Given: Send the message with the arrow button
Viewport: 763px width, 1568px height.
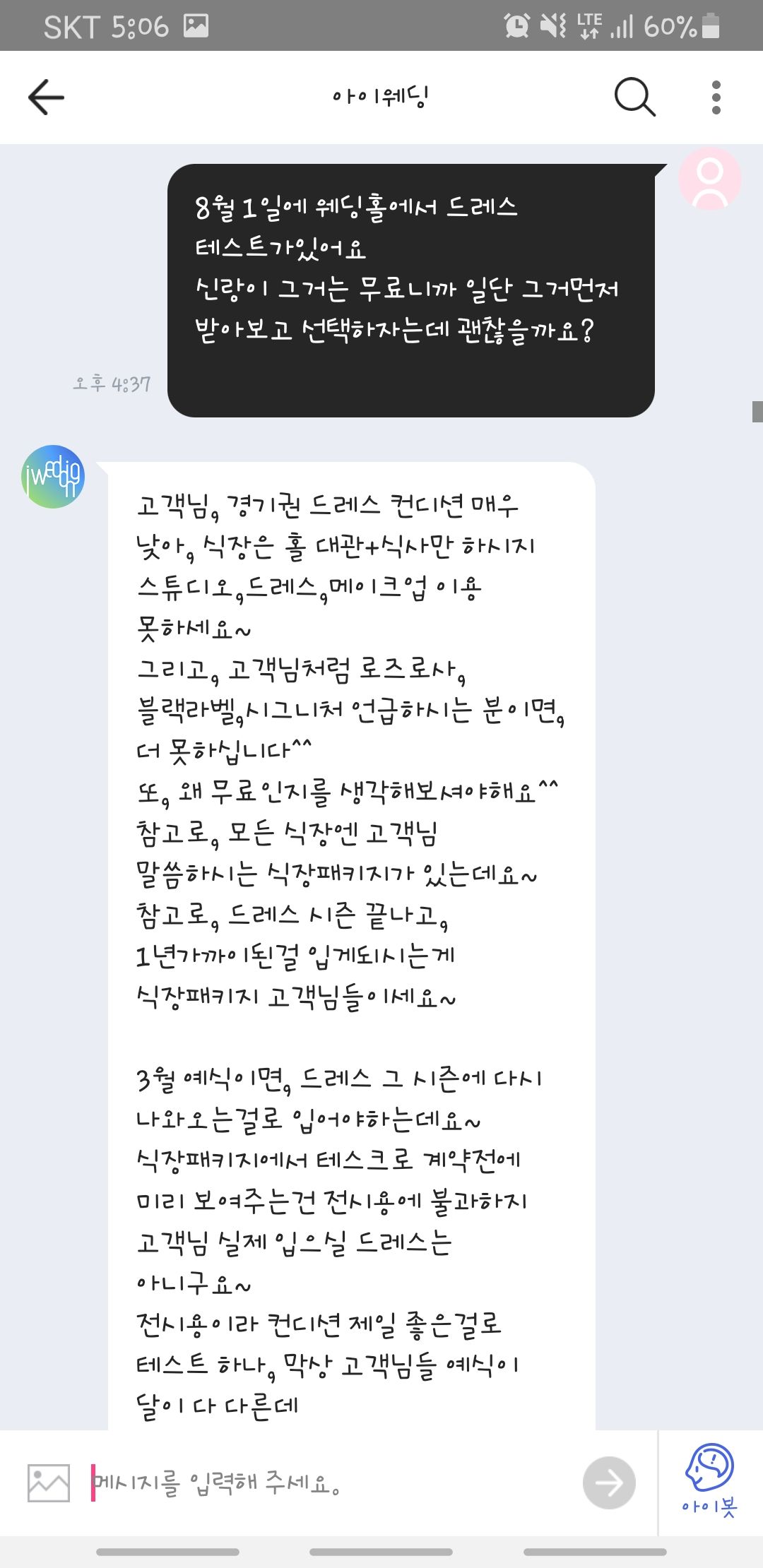Looking at the screenshot, I should [x=609, y=1483].
